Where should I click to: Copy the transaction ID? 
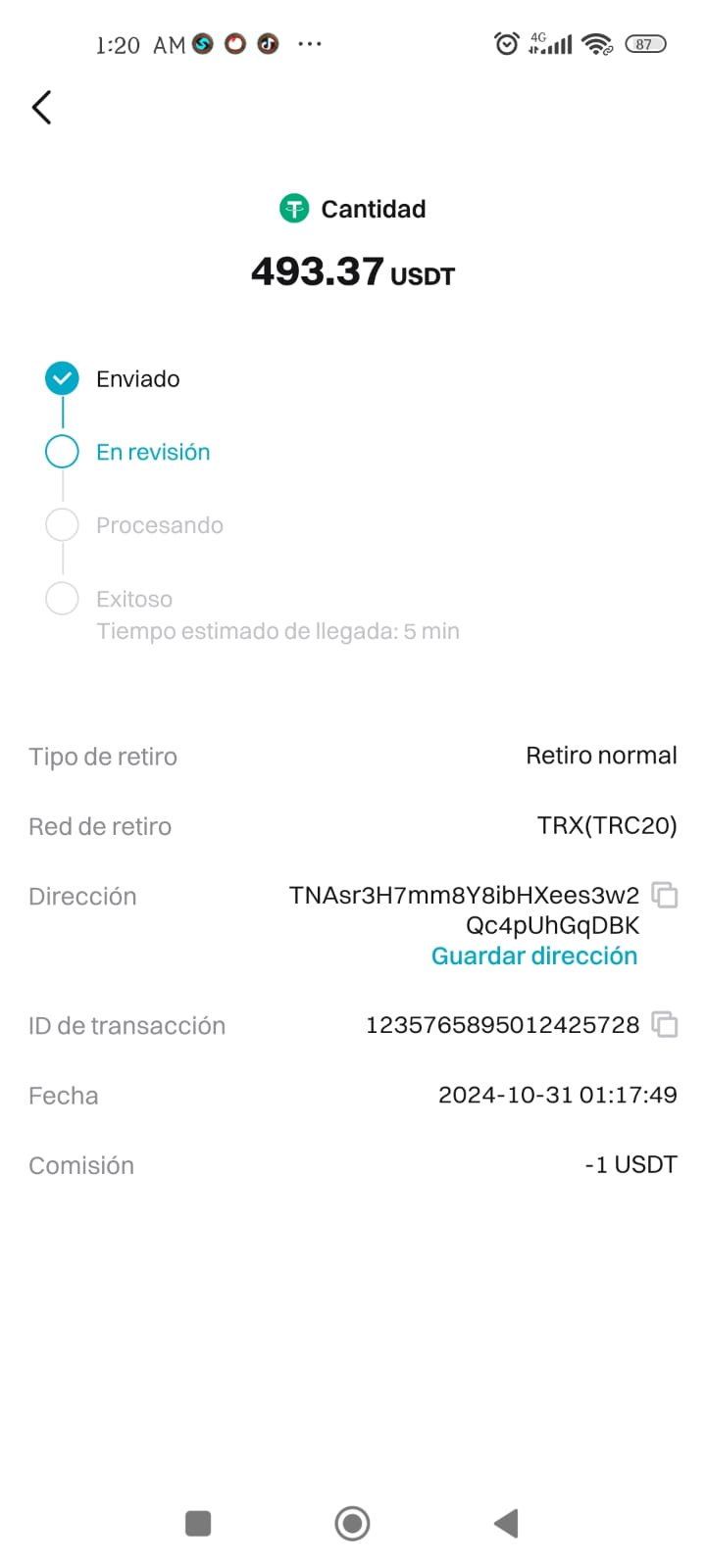click(x=665, y=1025)
